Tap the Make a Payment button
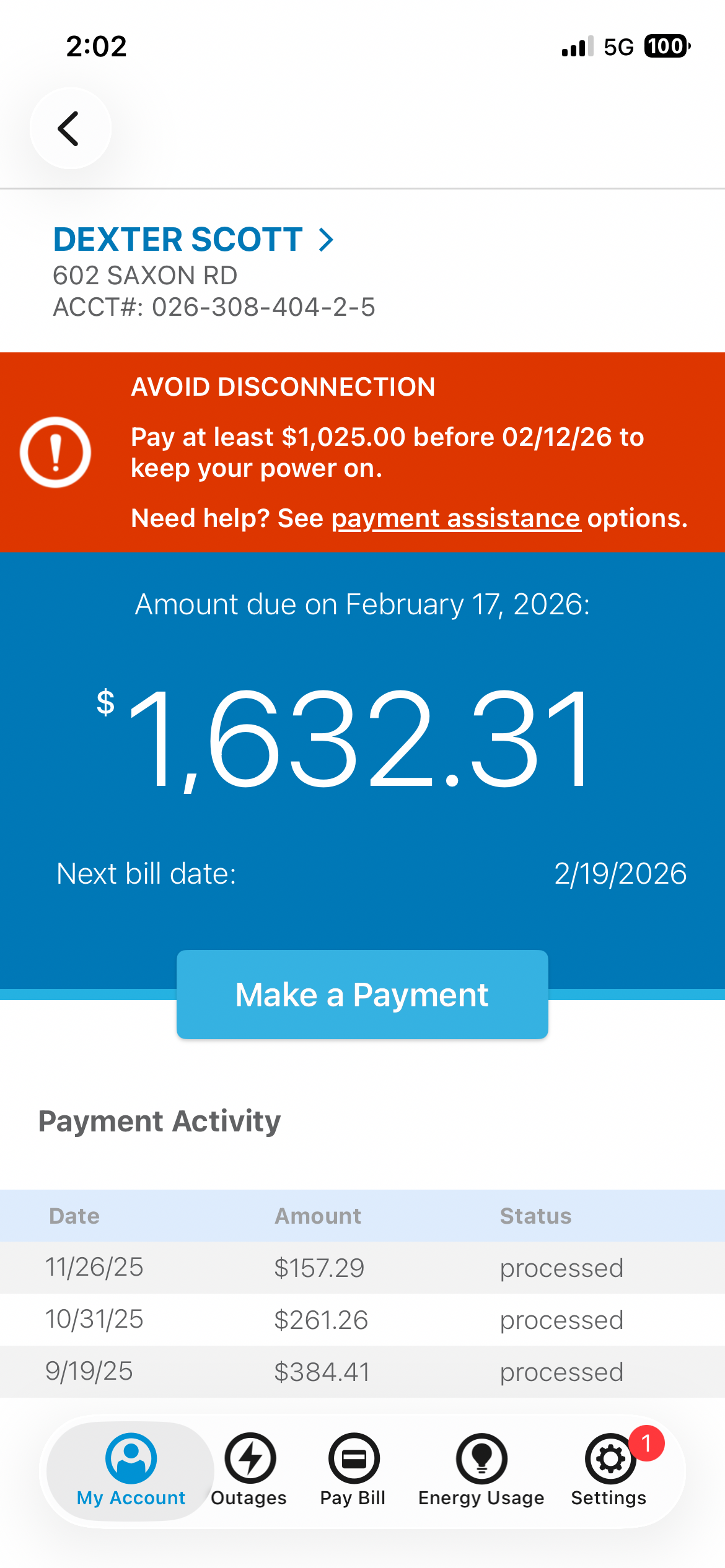725x1568 pixels. tap(362, 995)
